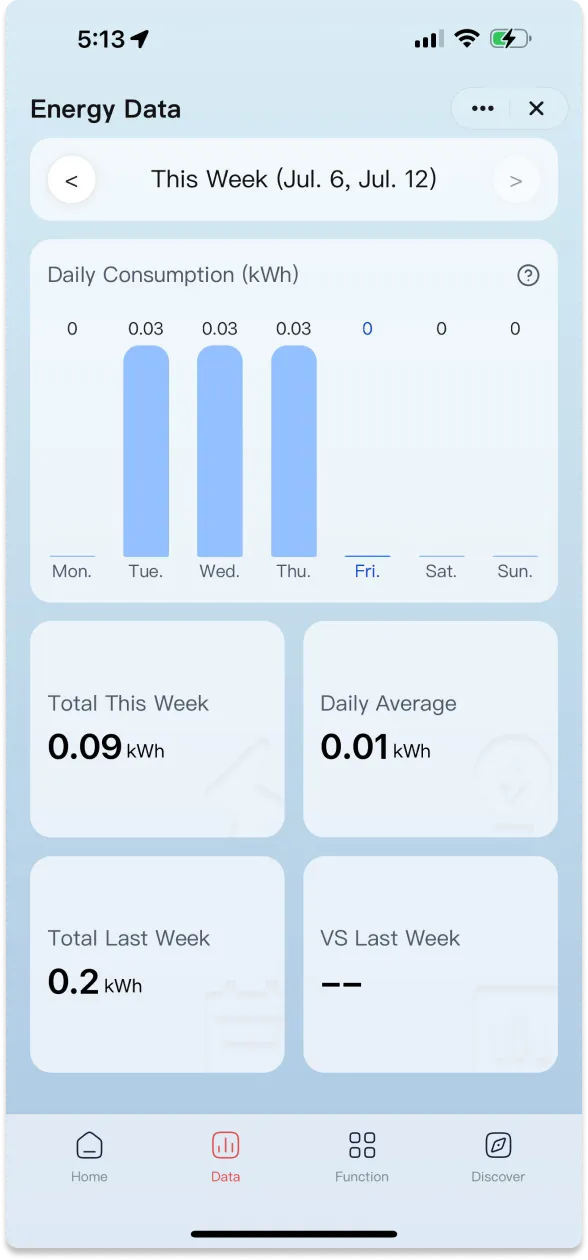Tap the next week arrow

coord(516,181)
